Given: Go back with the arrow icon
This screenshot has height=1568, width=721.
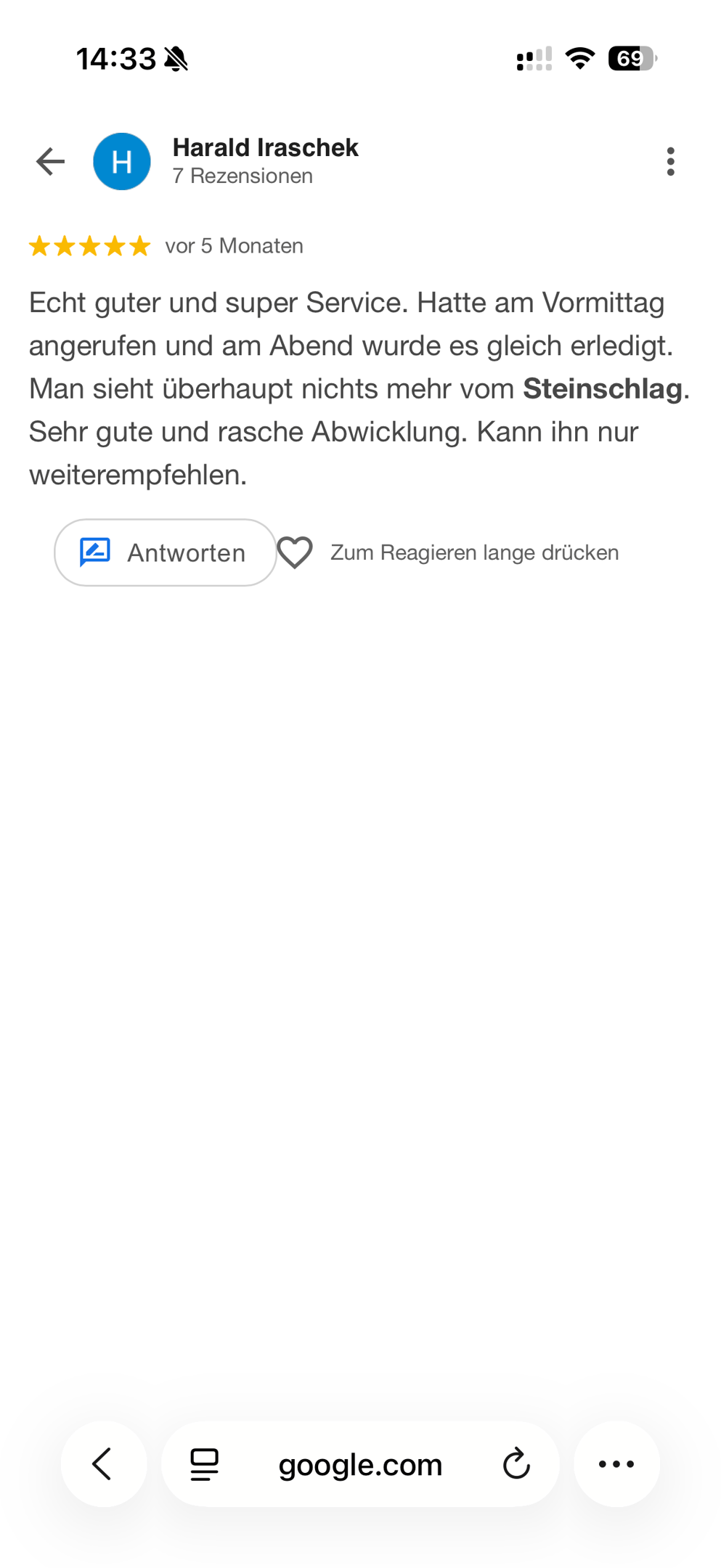Looking at the screenshot, I should 50,161.
